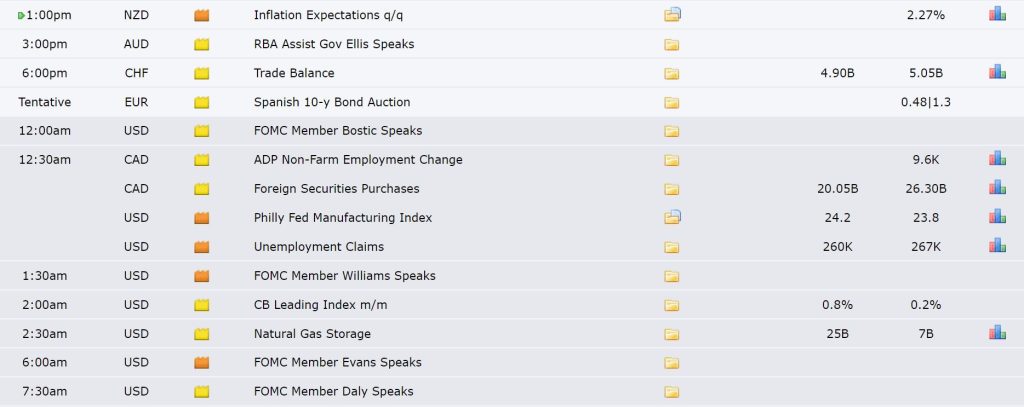Open details for Philly Fed Manufacturing Index
Image resolution: width=1024 pixels, height=407 pixels.
[x=672, y=217]
